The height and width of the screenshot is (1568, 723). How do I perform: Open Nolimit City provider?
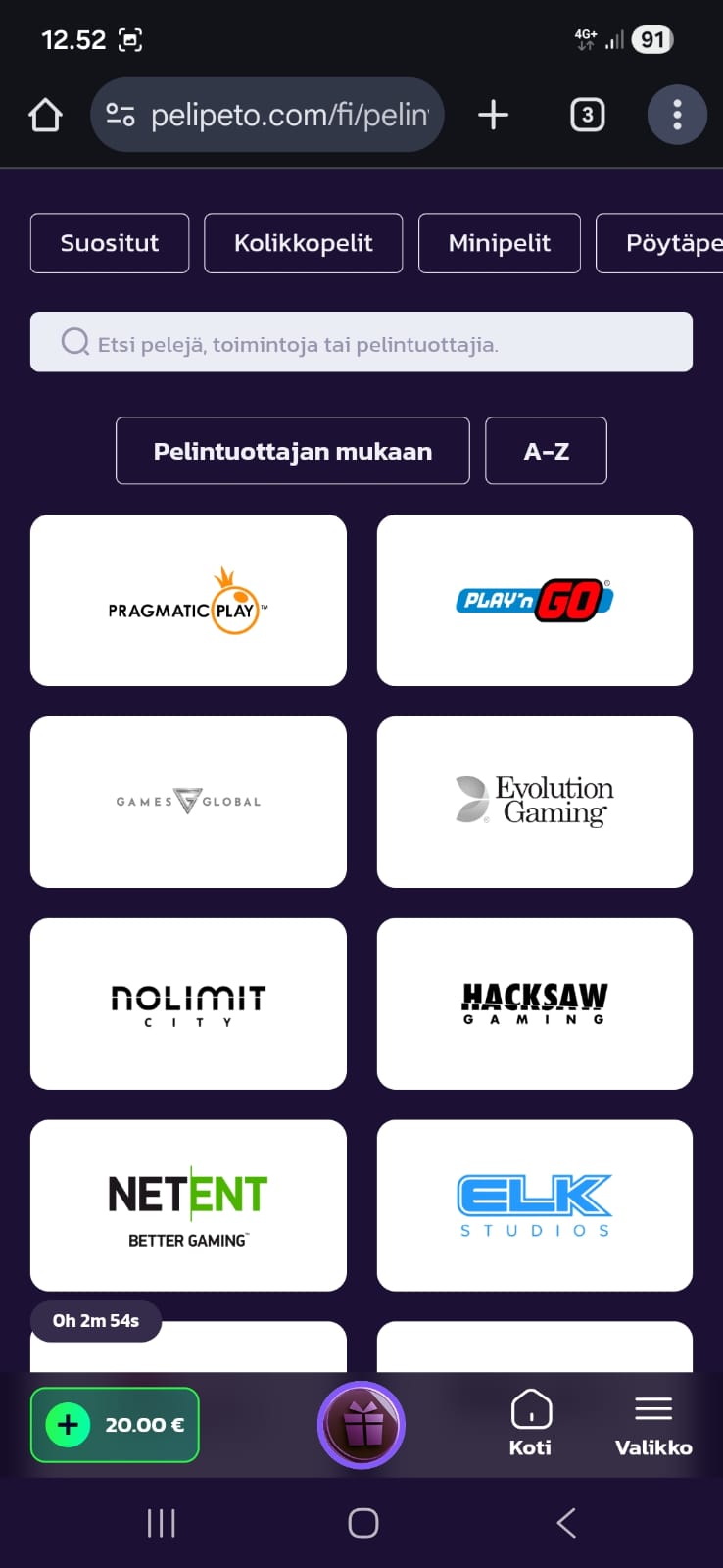click(x=188, y=1004)
